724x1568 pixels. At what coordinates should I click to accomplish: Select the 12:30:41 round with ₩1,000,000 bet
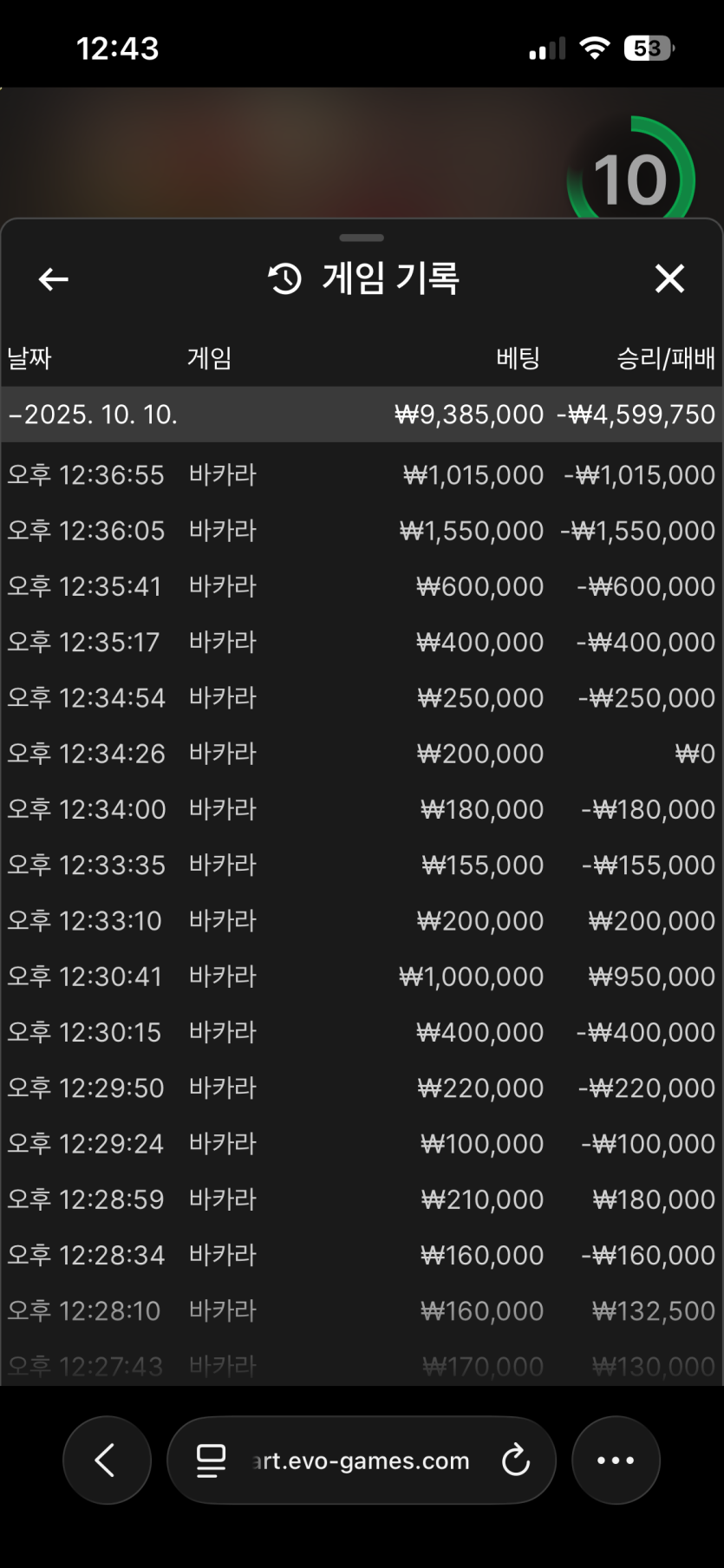(x=362, y=977)
